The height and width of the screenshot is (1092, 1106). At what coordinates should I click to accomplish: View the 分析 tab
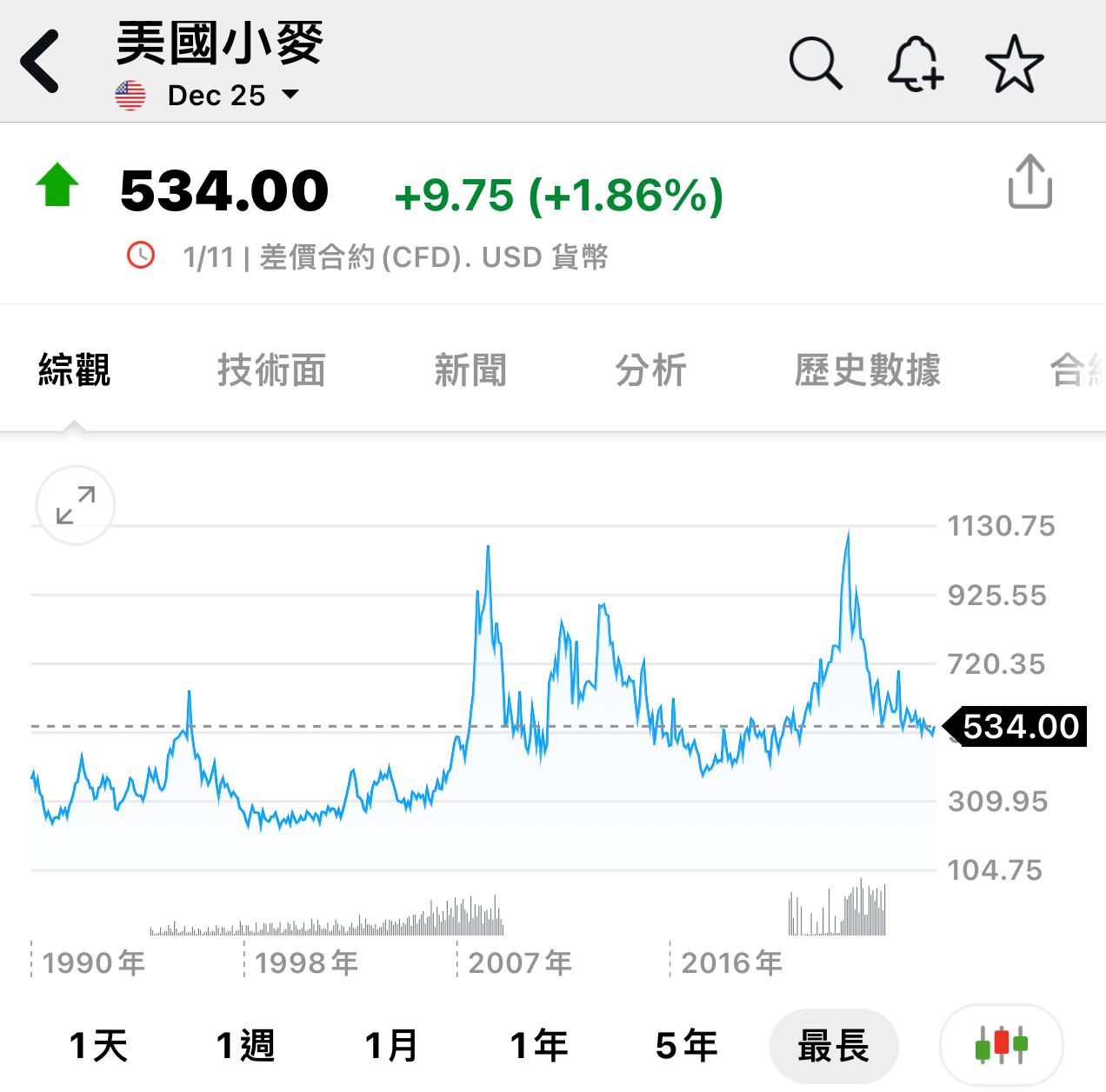(x=650, y=370)
